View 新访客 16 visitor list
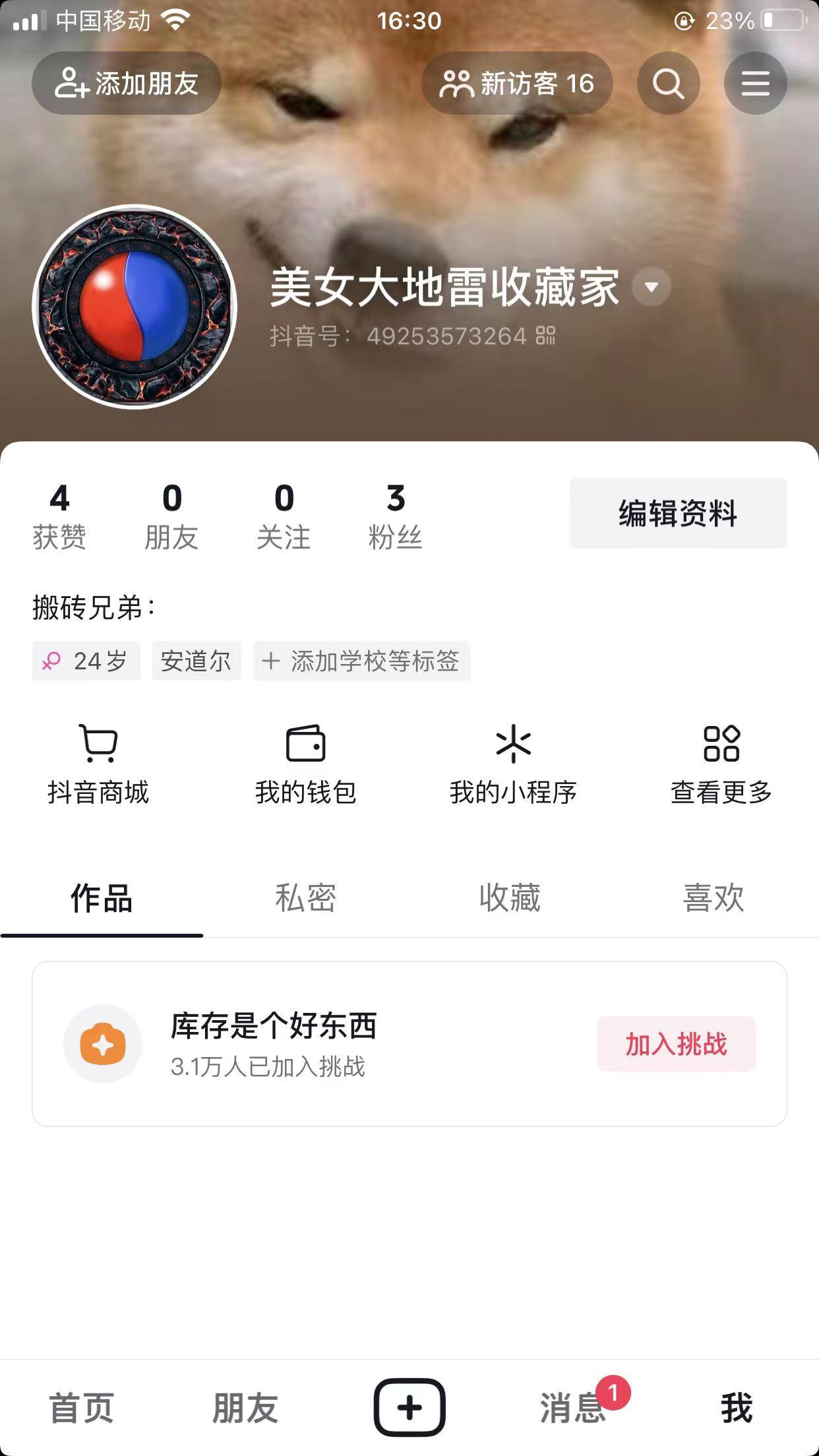This screenshot has width=819, height=1456. [518, 84]
